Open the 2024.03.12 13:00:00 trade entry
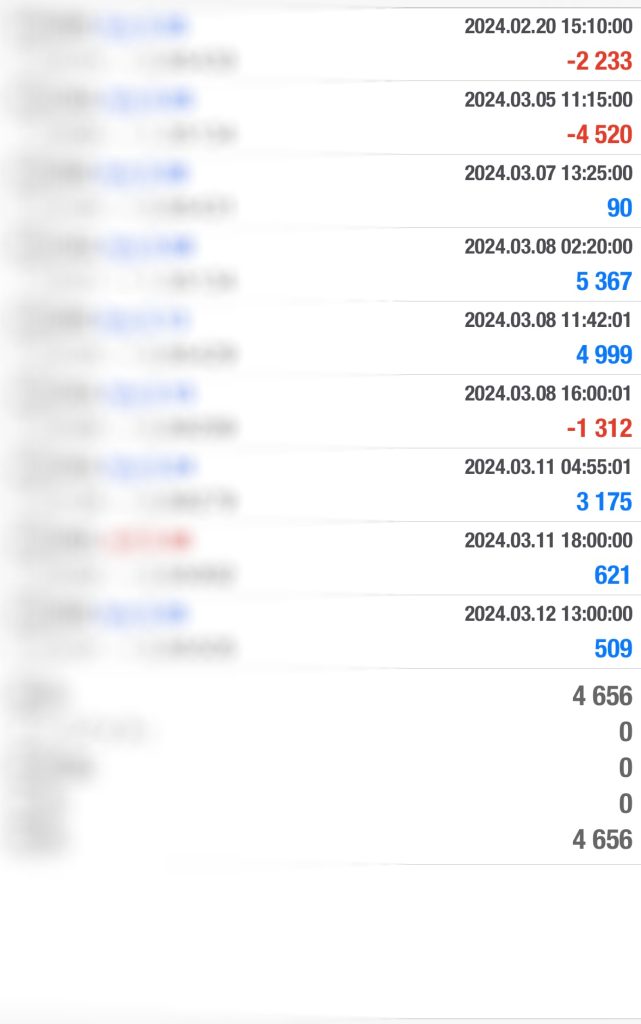641x1024 pixels. tap(320, 632)
